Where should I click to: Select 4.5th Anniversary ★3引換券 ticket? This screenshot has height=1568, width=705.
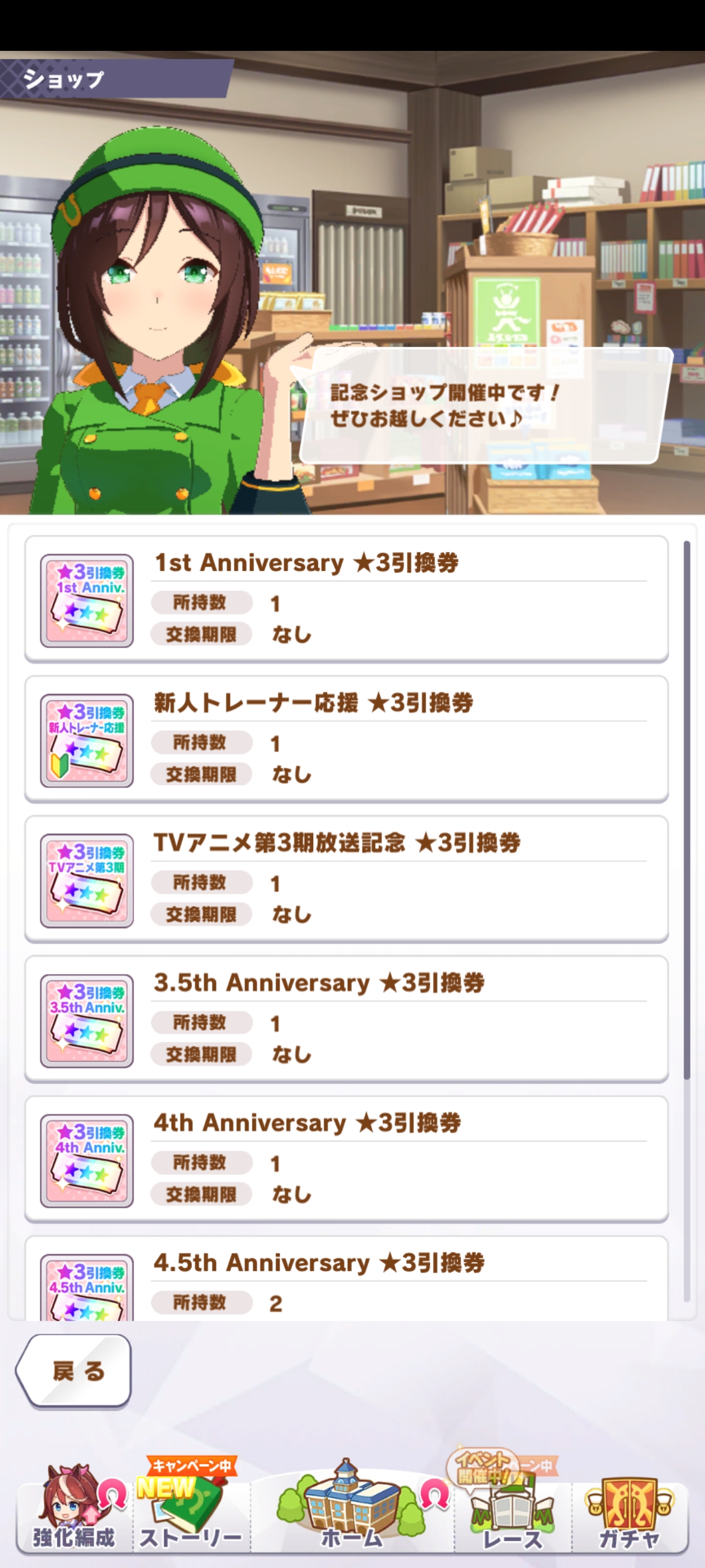[x=346, y=1279]
